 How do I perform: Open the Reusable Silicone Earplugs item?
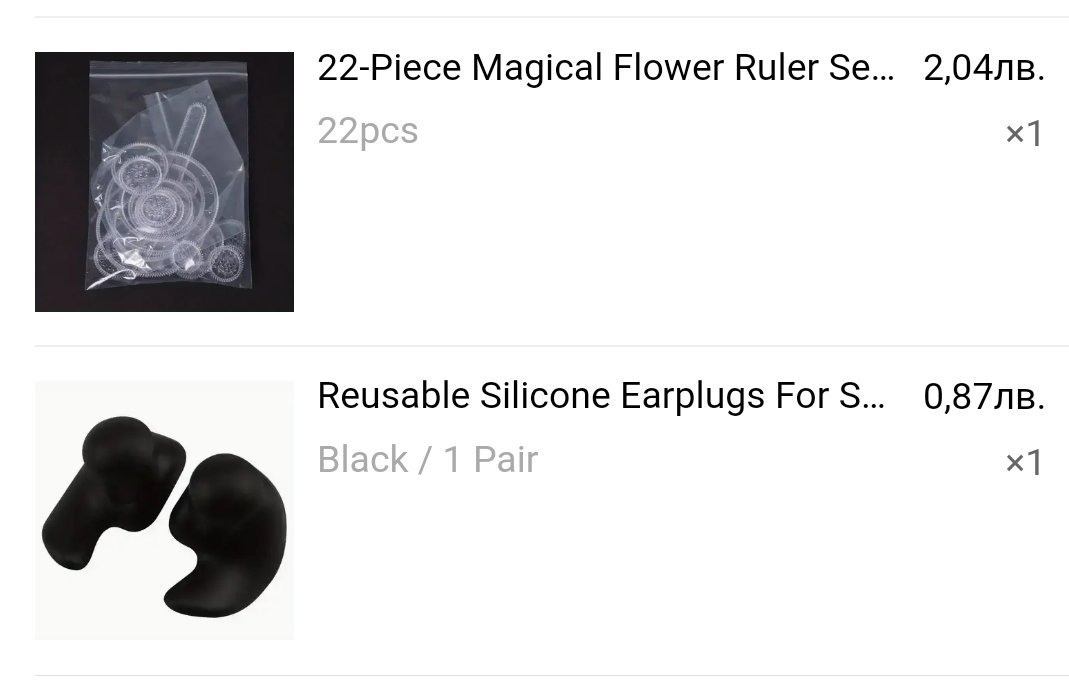click(600, 397)
